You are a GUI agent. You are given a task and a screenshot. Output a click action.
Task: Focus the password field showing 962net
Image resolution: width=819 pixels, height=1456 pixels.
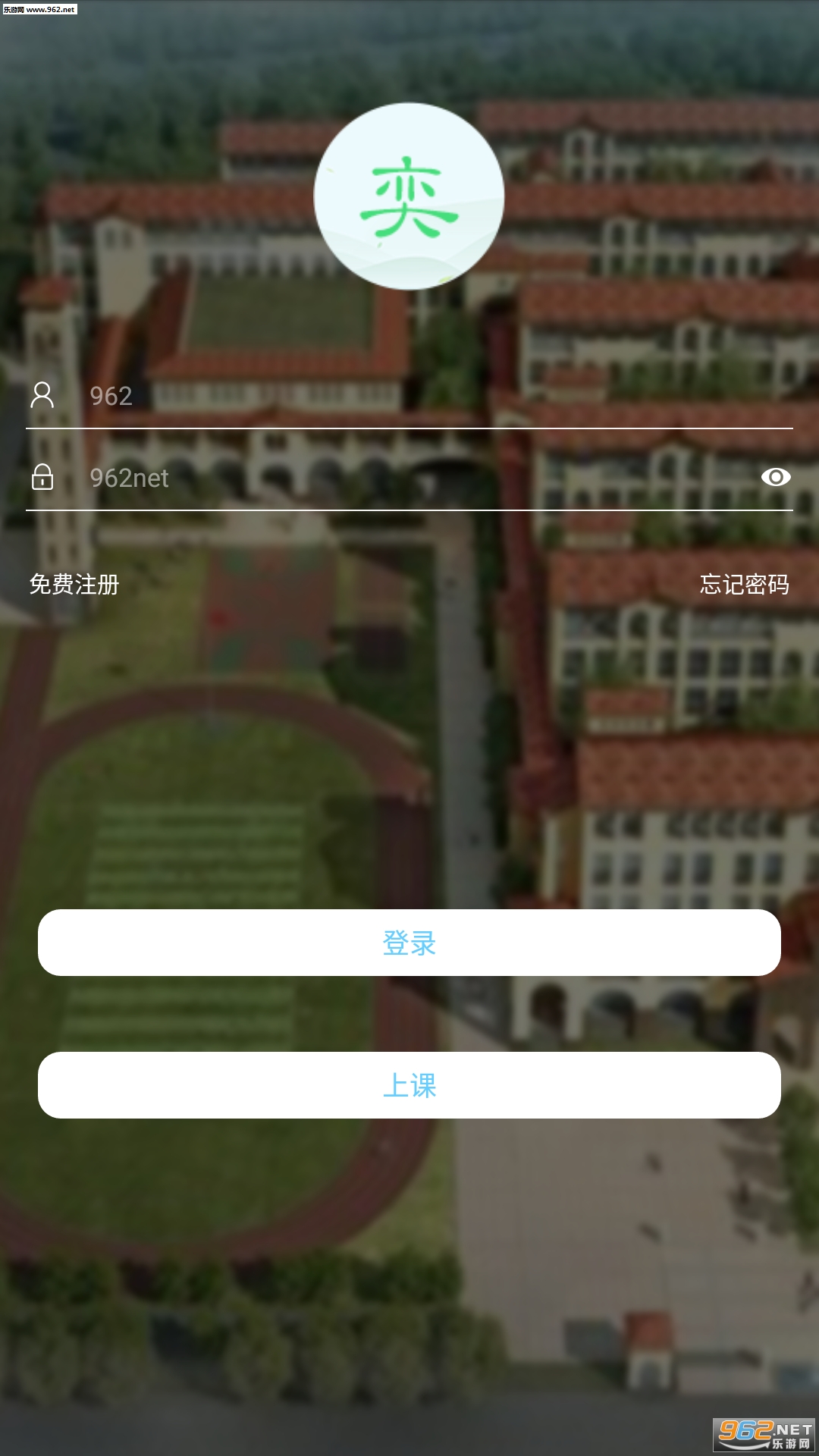(x=409, y=478)
